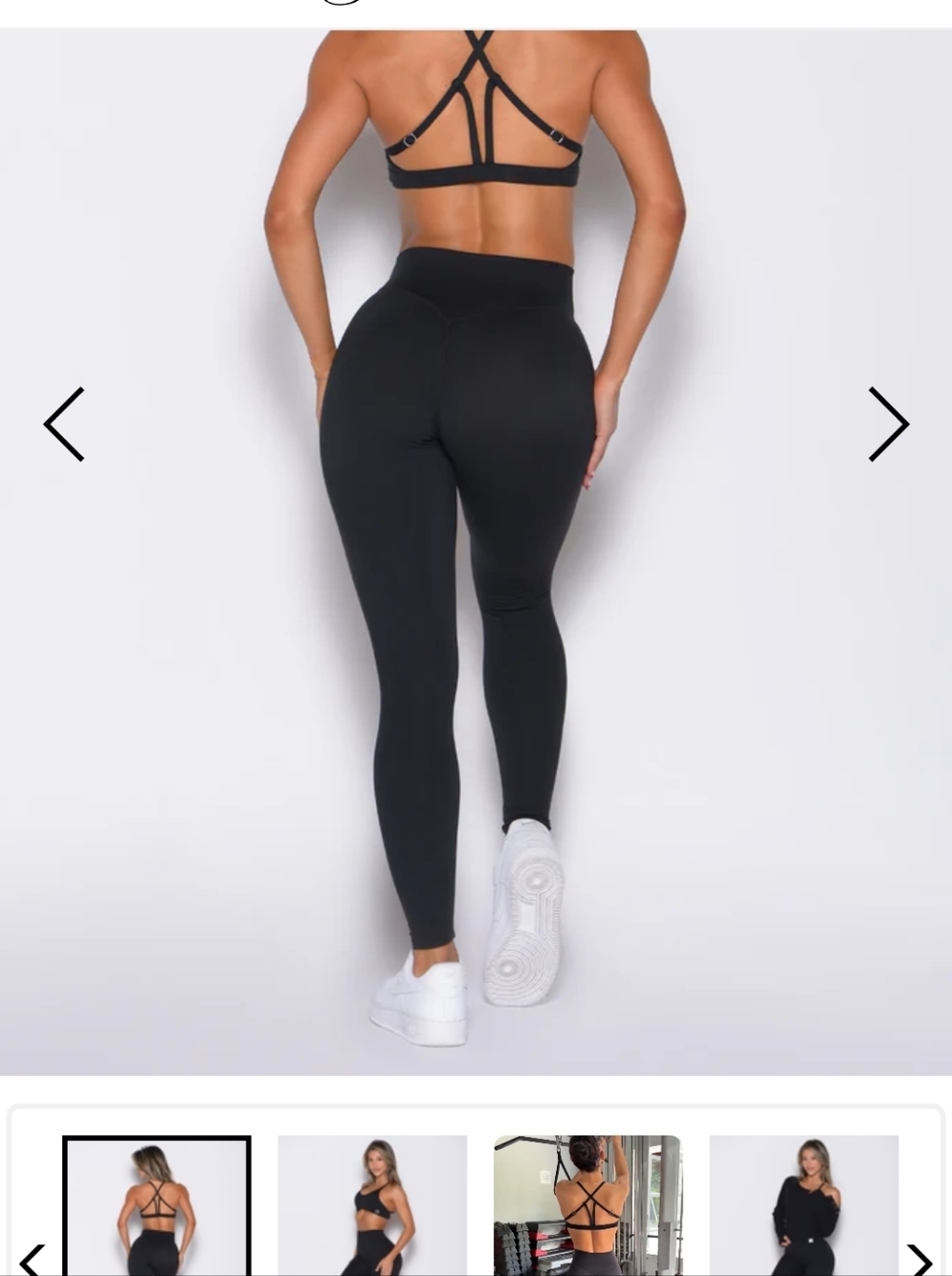Click the left chevron on the main image

click(x=63, y=423)
